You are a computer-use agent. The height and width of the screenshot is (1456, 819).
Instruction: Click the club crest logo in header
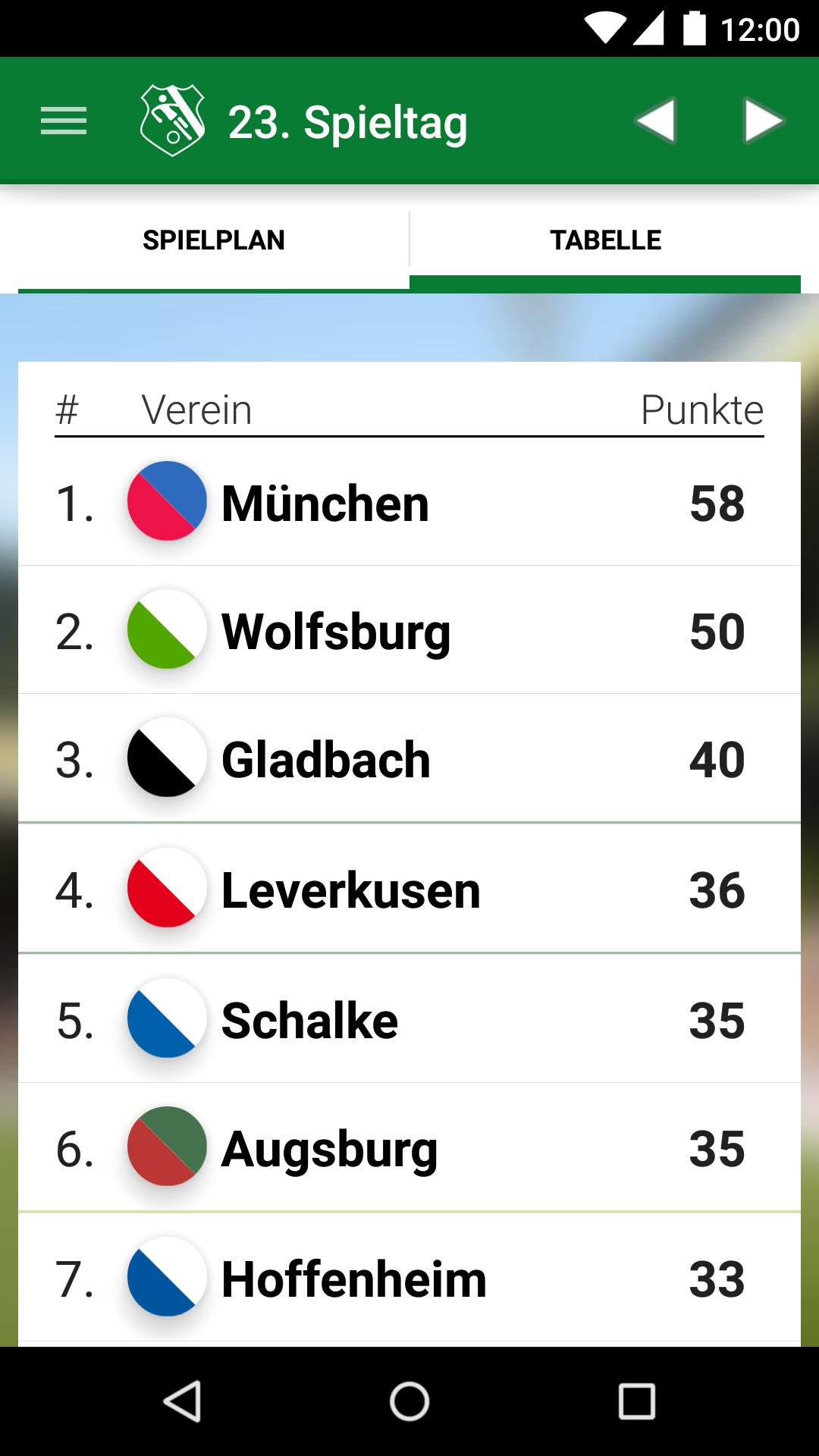pos(173,118)
